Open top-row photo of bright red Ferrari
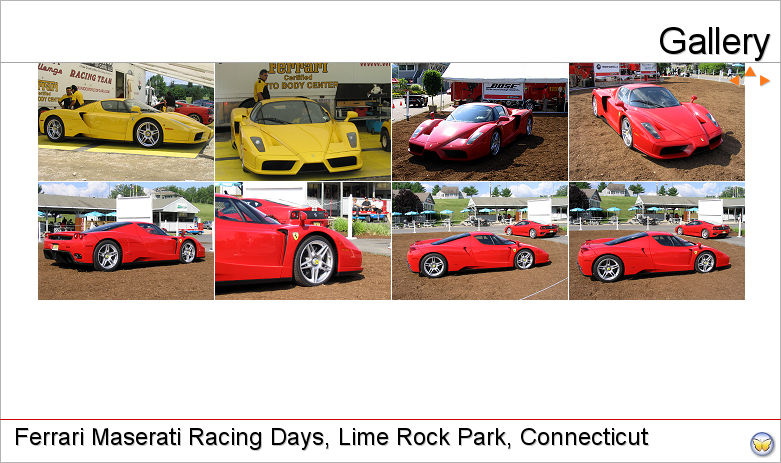This screenshot has width=781, height=463. (x=657, y=121)
